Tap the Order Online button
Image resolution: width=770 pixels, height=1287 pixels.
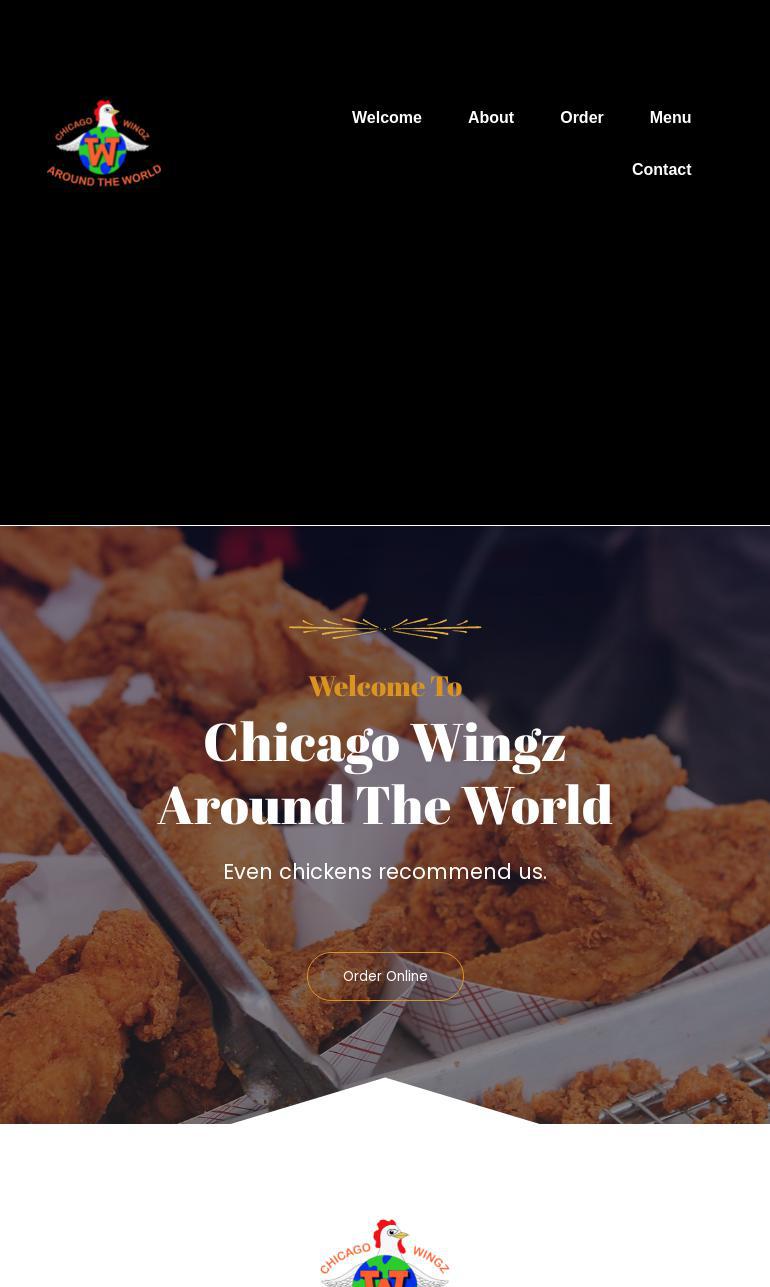[385, 976]
